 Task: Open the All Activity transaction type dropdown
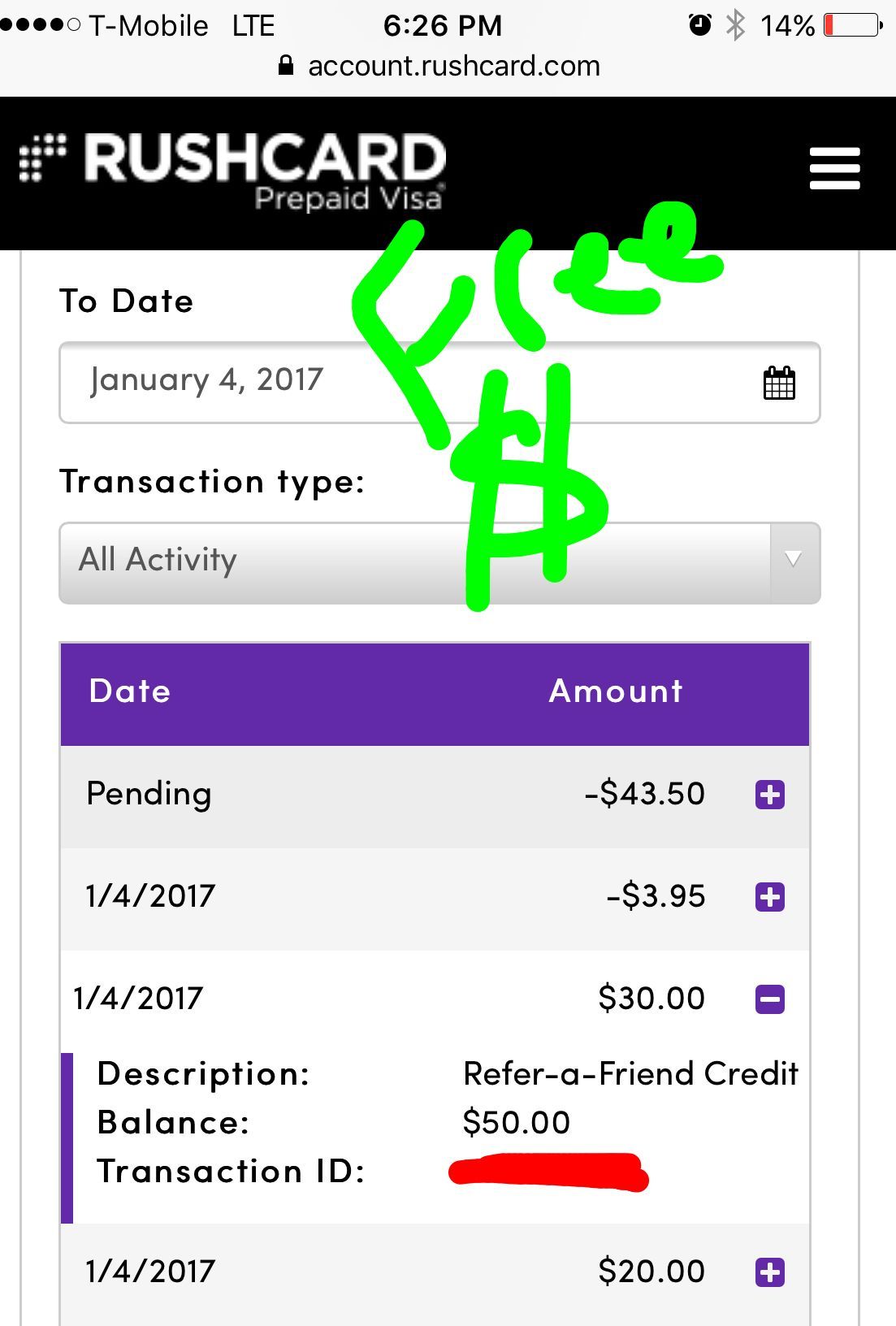click(x=439, y=562)
